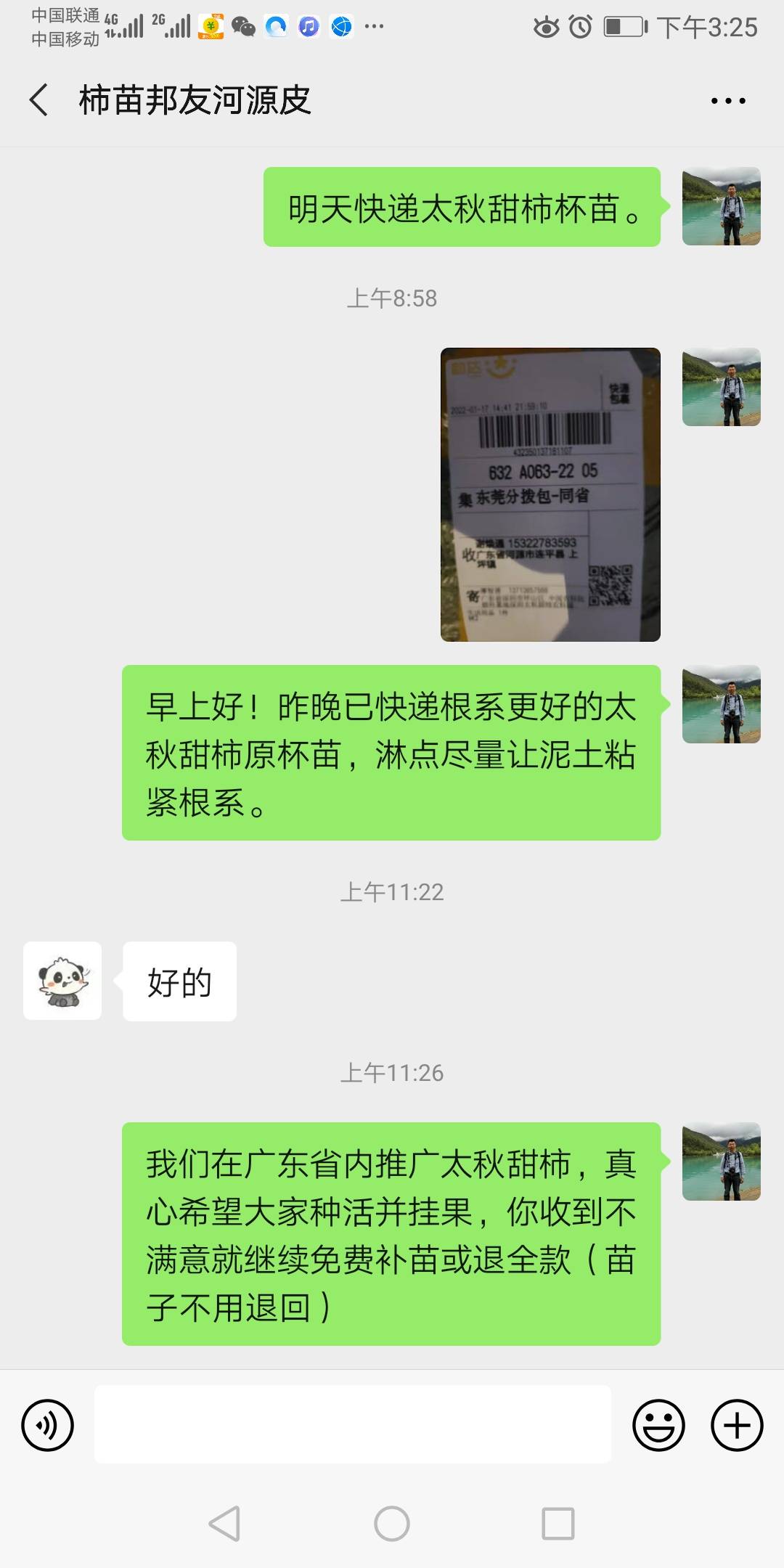Tap the panda avatar beside 好的
The width and height of the screenshot is (784, 1568).
coord(62,981)
